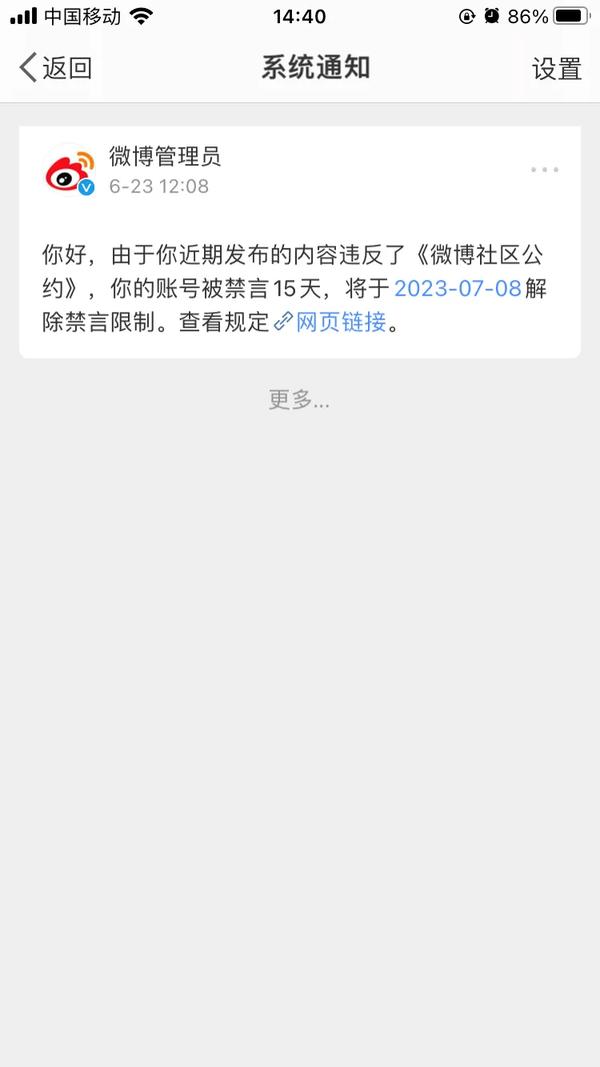Open 设置 in the top bar
This screenshot has width=600, height=1067.
(x=556, y=69)
